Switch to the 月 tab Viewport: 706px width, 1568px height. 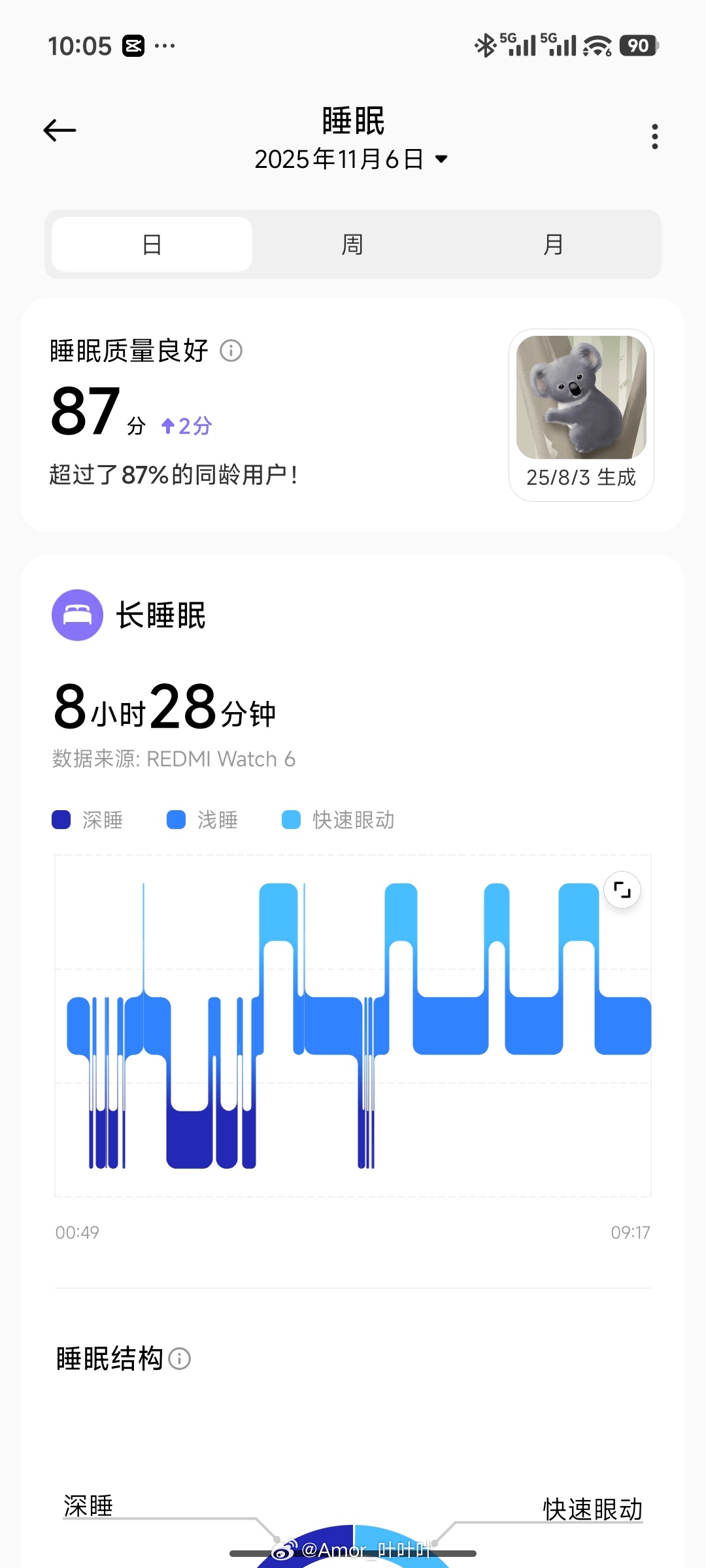pyautogui.click(x=554, y=244)
